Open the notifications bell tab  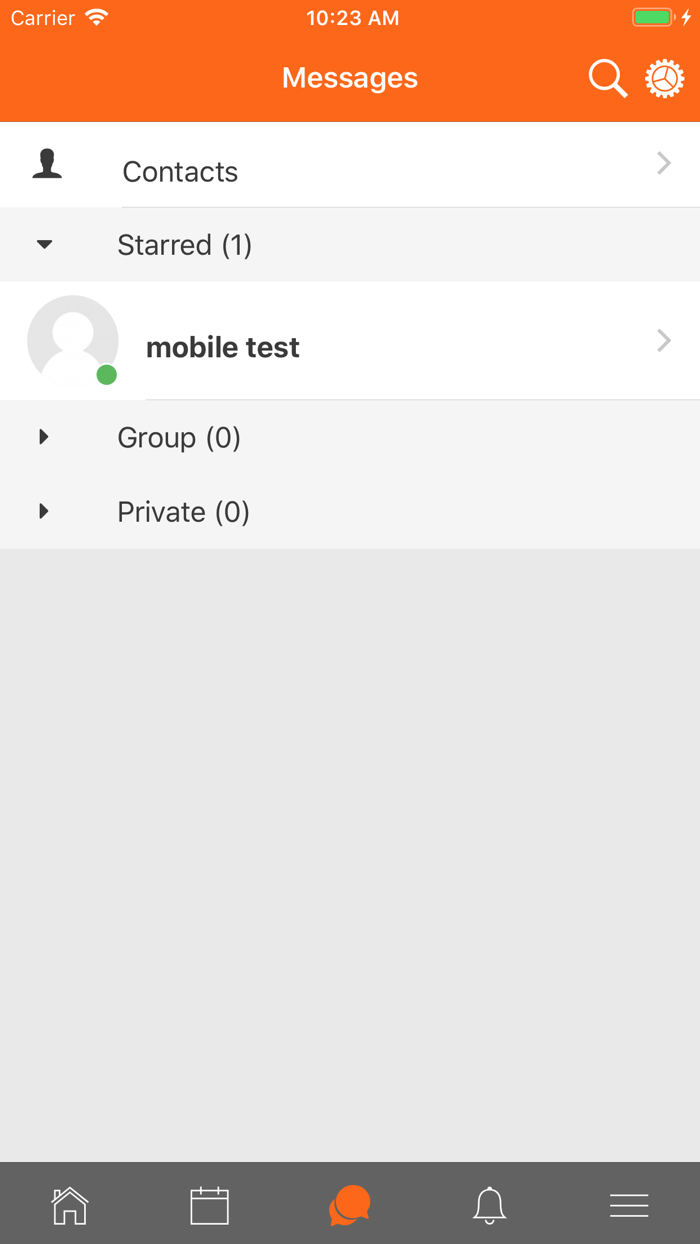tap(489, 1205)
